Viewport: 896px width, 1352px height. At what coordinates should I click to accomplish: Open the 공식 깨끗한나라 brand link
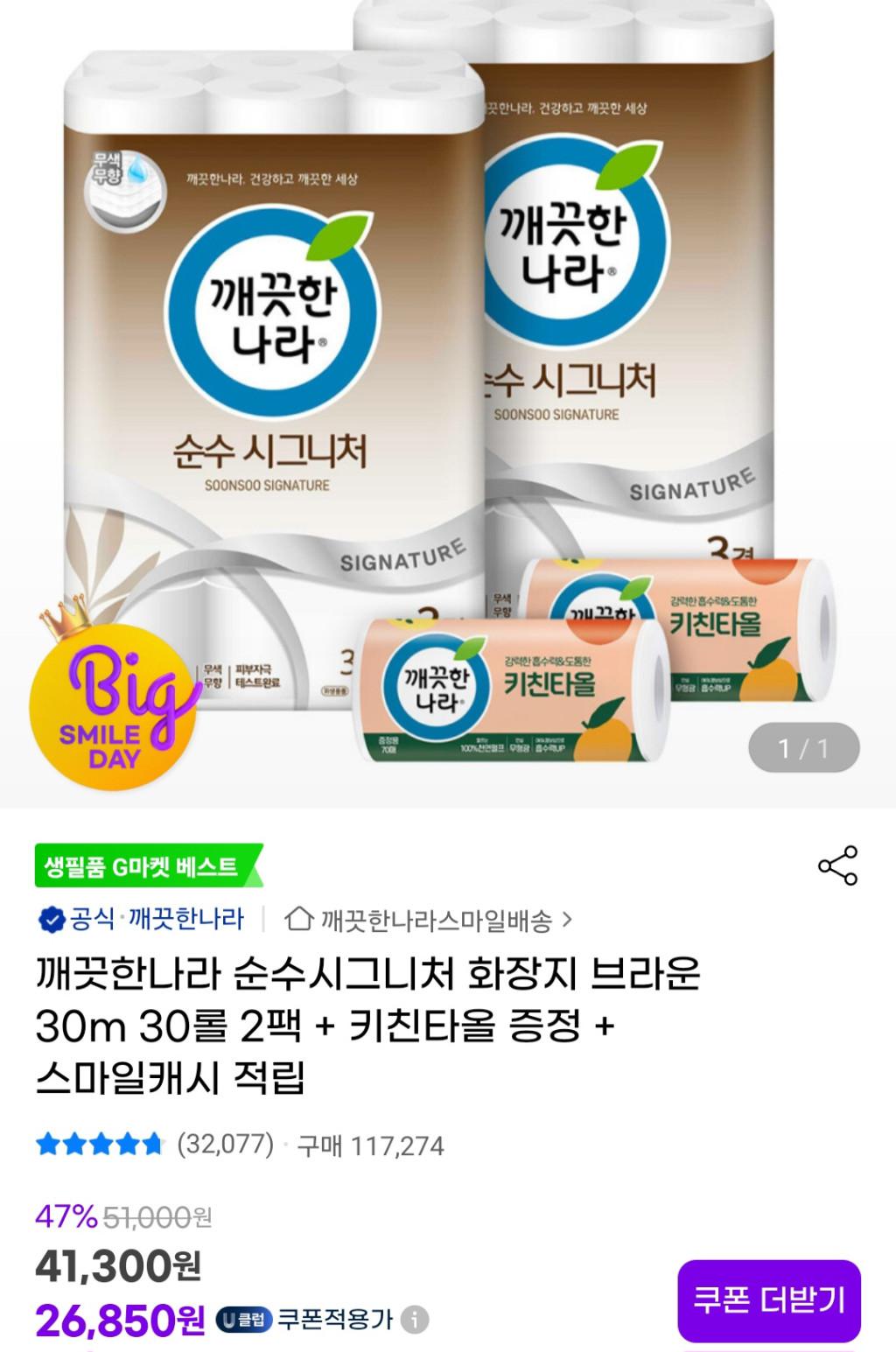(143, 919)
